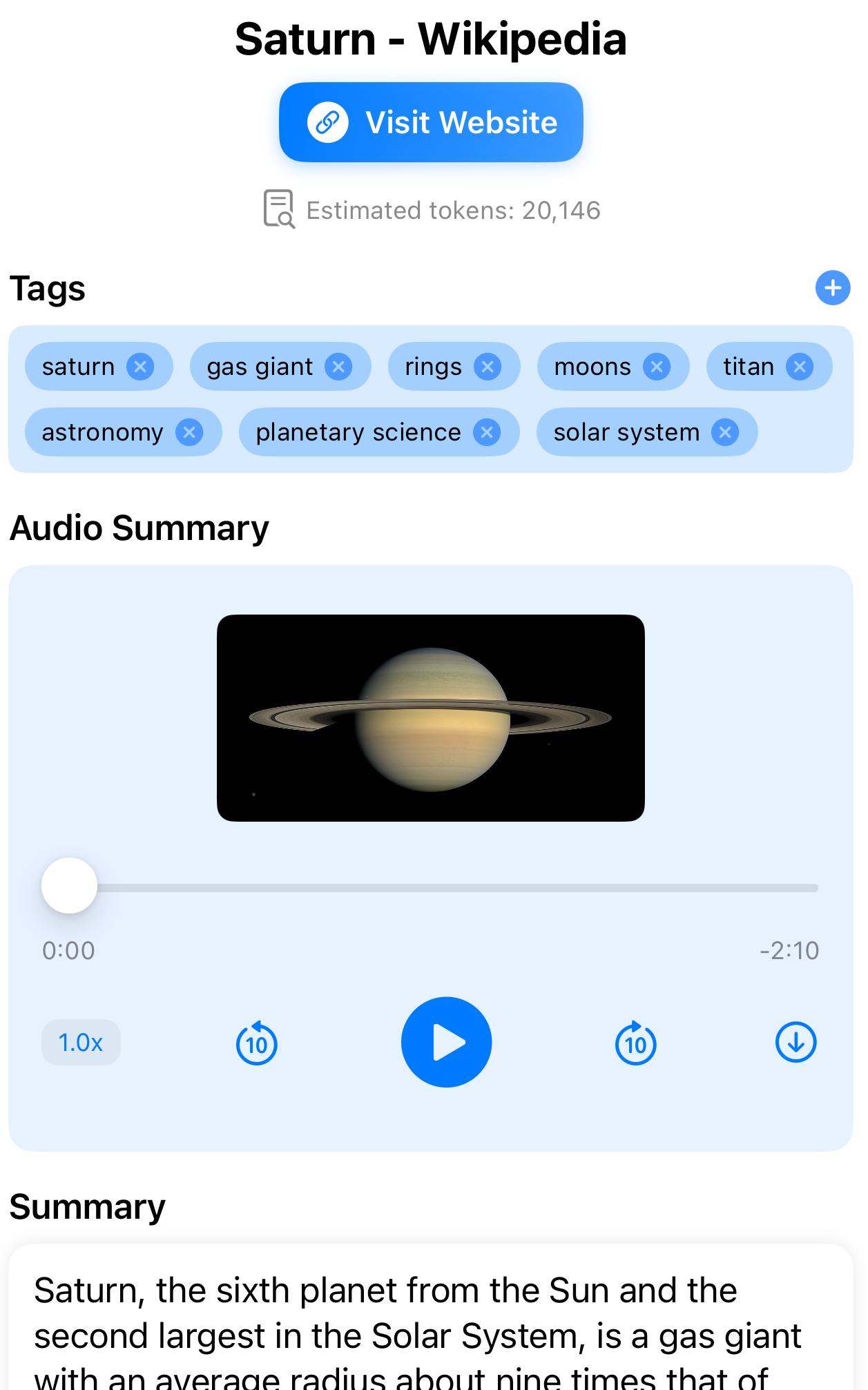Change playback speed from 1.0x
Viewport: 868px width, 1390px height.
tap(81, 1042)
